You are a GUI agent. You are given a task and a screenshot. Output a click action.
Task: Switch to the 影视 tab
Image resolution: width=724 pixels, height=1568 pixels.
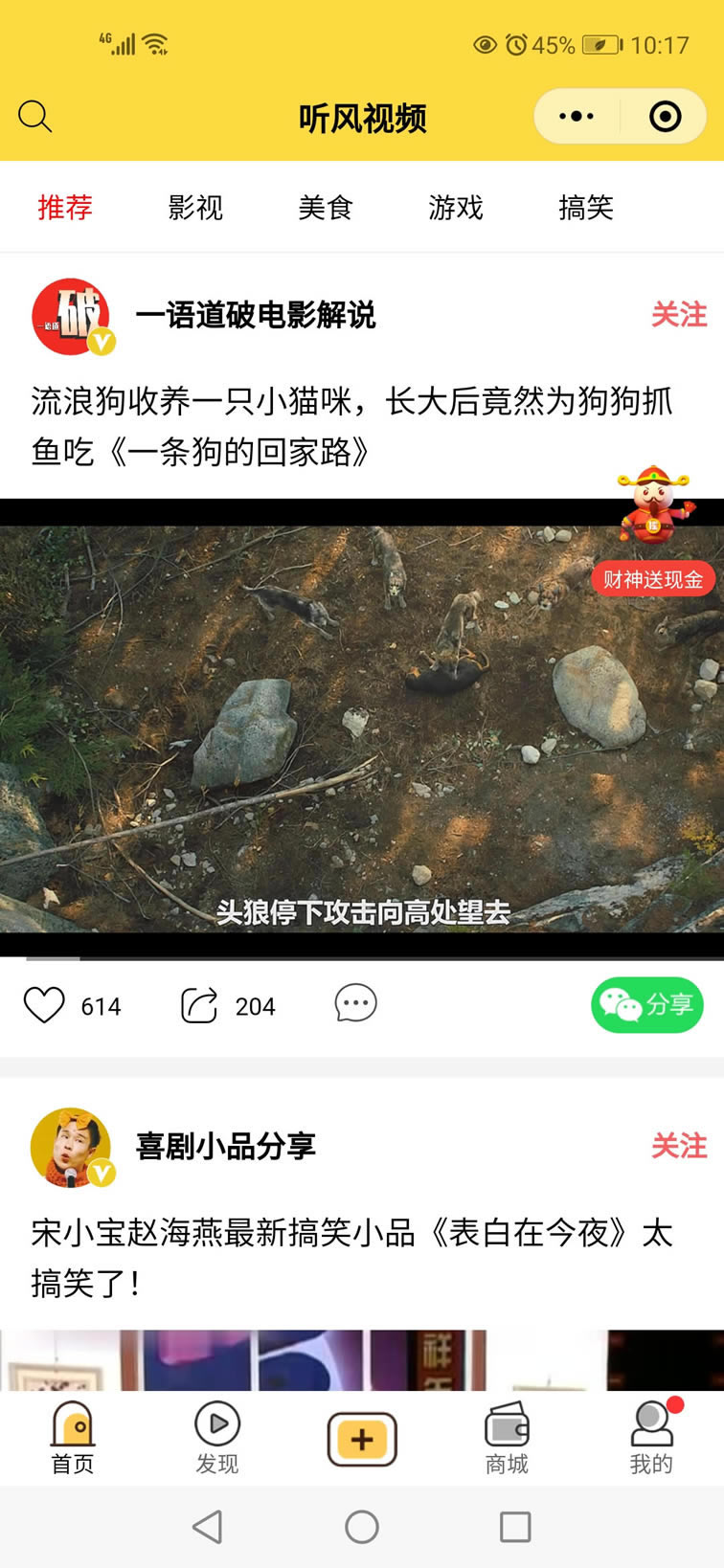[195, 207]
